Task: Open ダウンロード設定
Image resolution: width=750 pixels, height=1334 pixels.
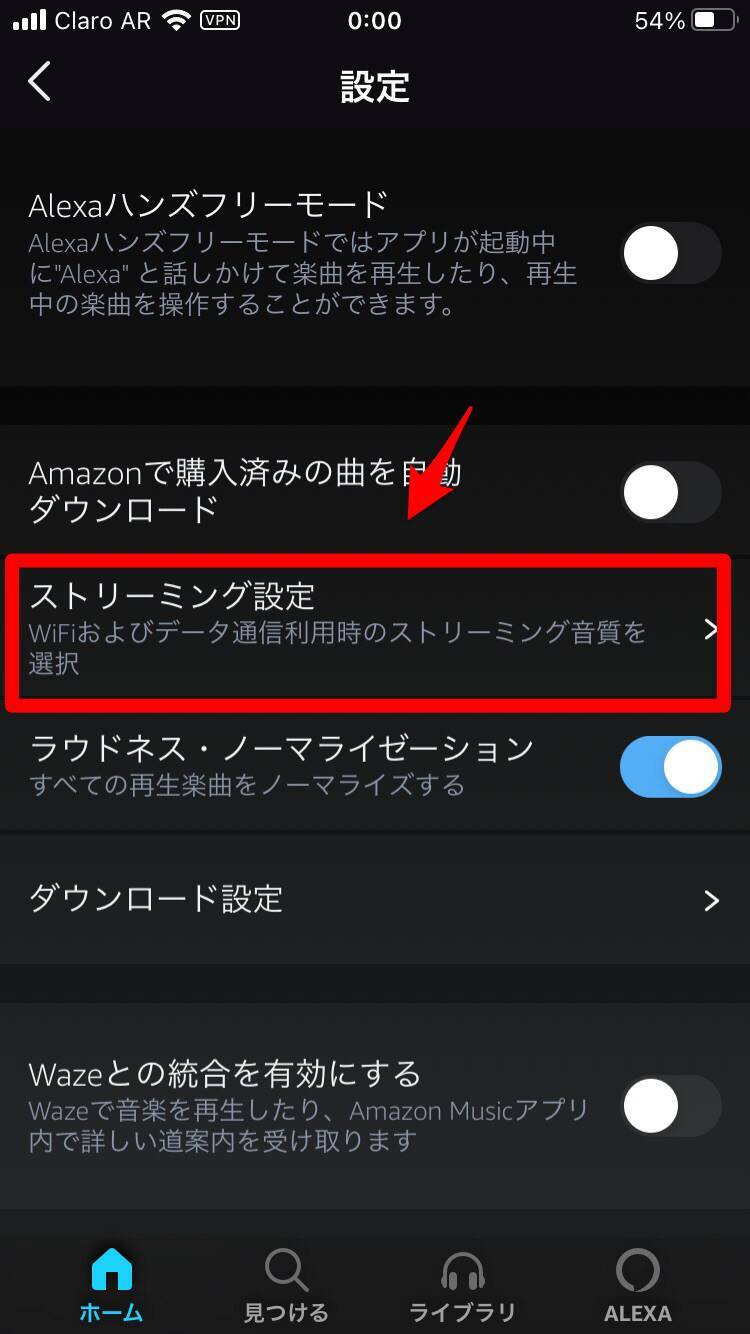Action: [x=374, y=899]
